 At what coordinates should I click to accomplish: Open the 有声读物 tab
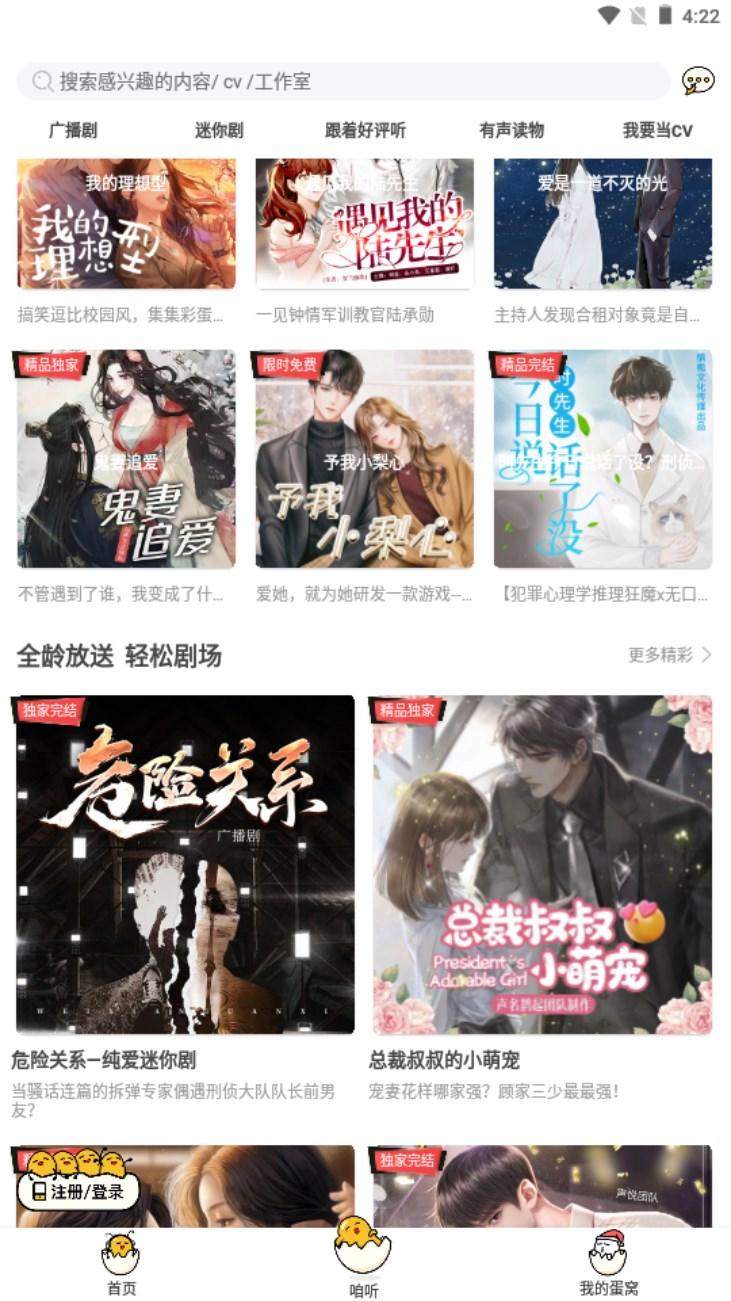click(511, 130)
